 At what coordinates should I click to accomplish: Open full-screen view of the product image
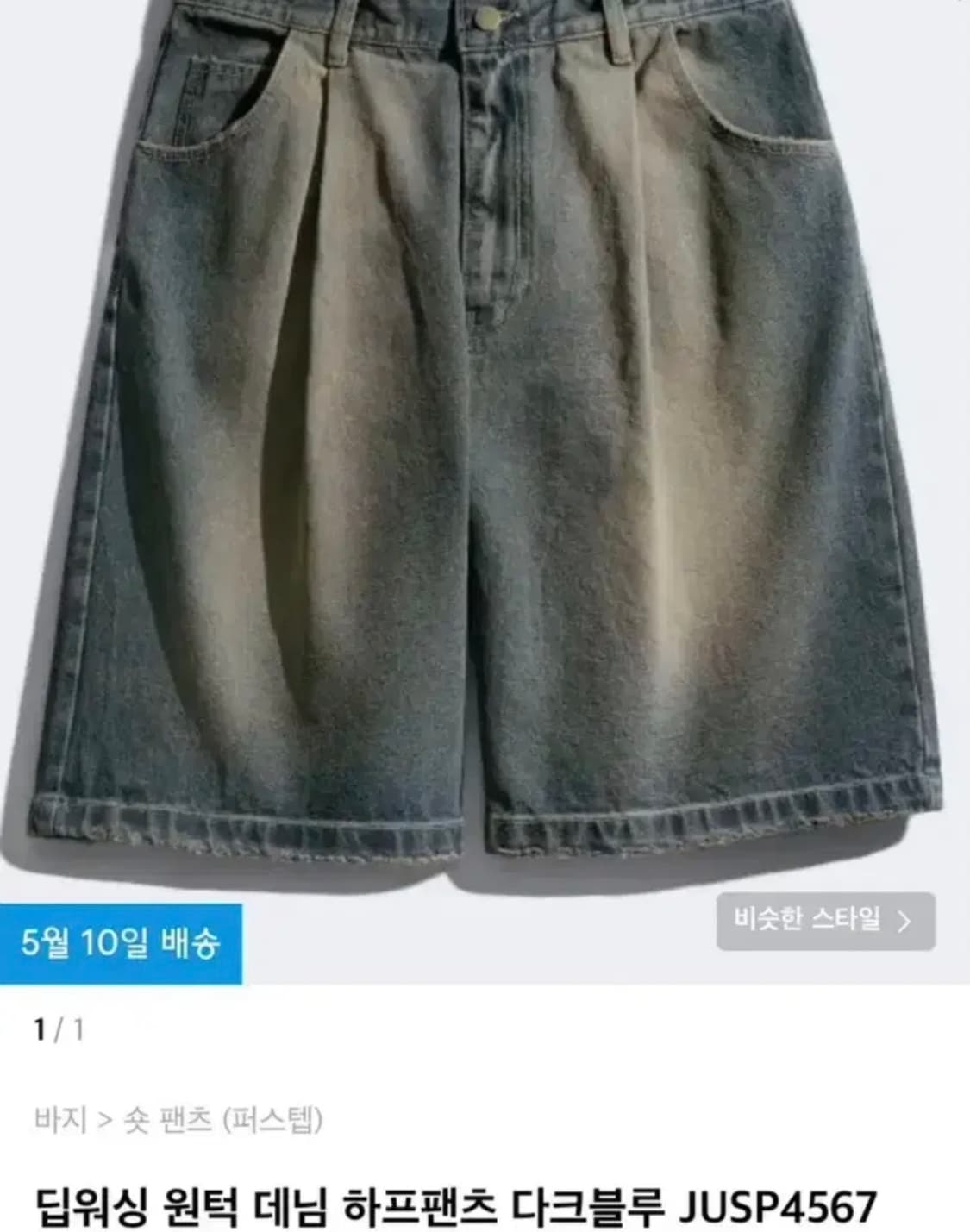click(485, 431)
